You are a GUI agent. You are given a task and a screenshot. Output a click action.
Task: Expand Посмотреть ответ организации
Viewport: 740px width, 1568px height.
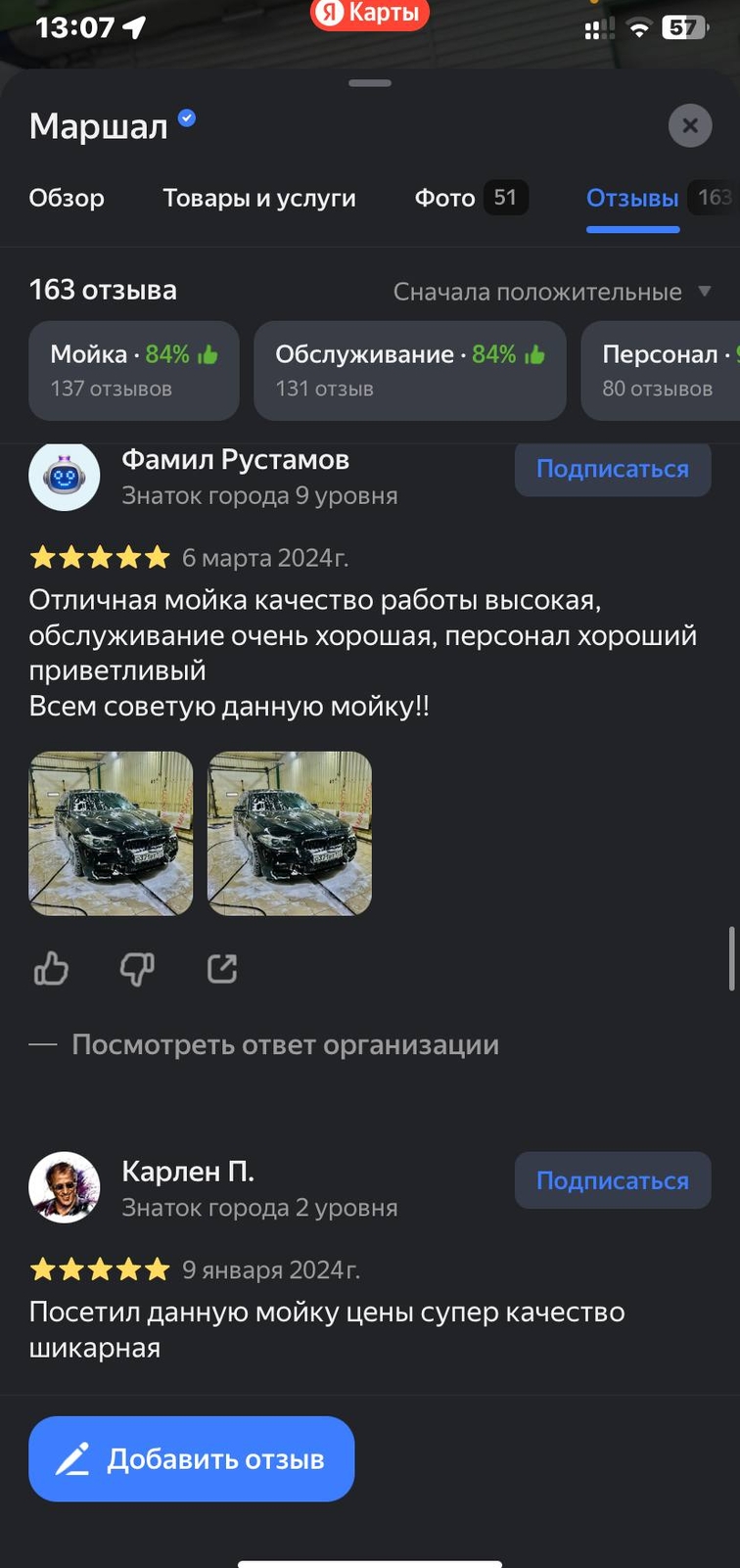[x=284, y=1044]
